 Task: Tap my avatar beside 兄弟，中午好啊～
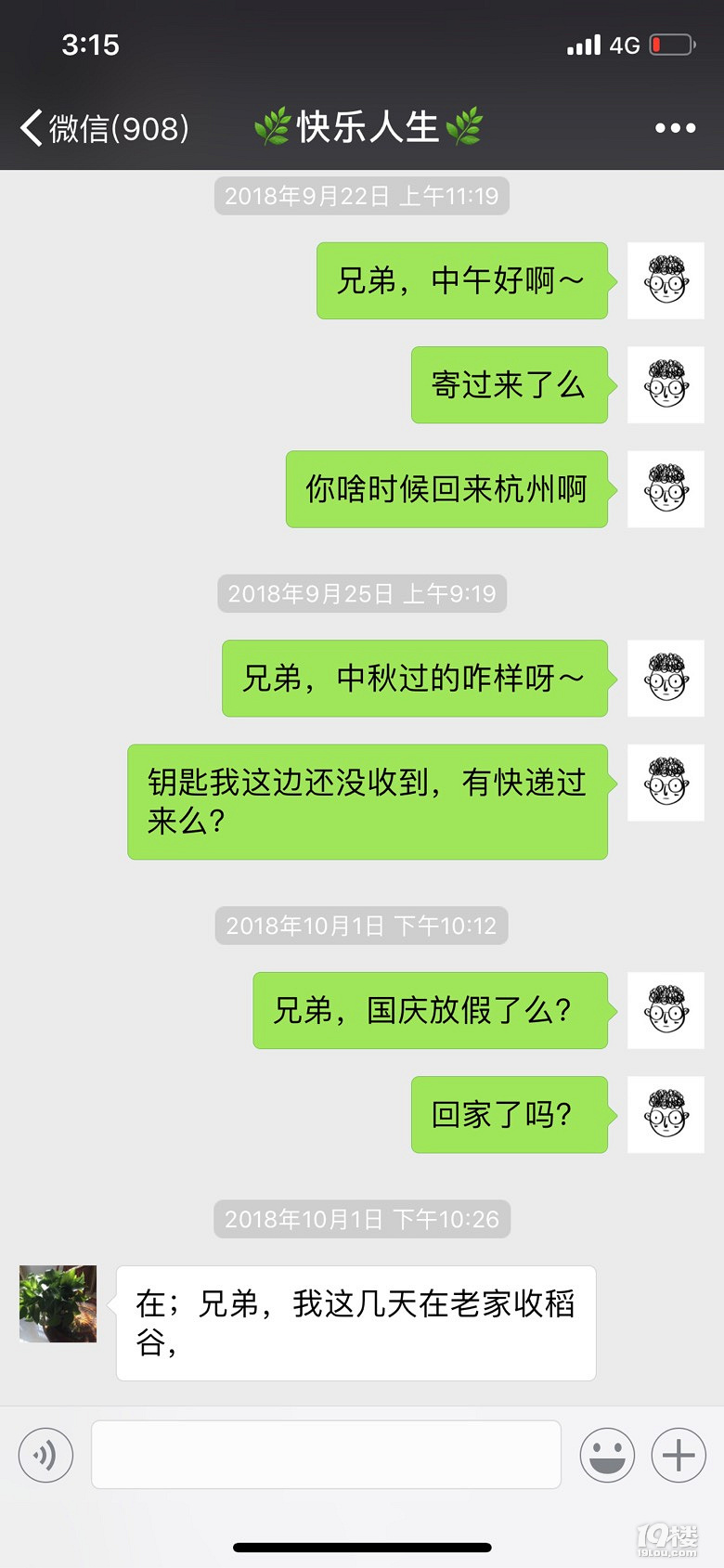tap(666, 280)
